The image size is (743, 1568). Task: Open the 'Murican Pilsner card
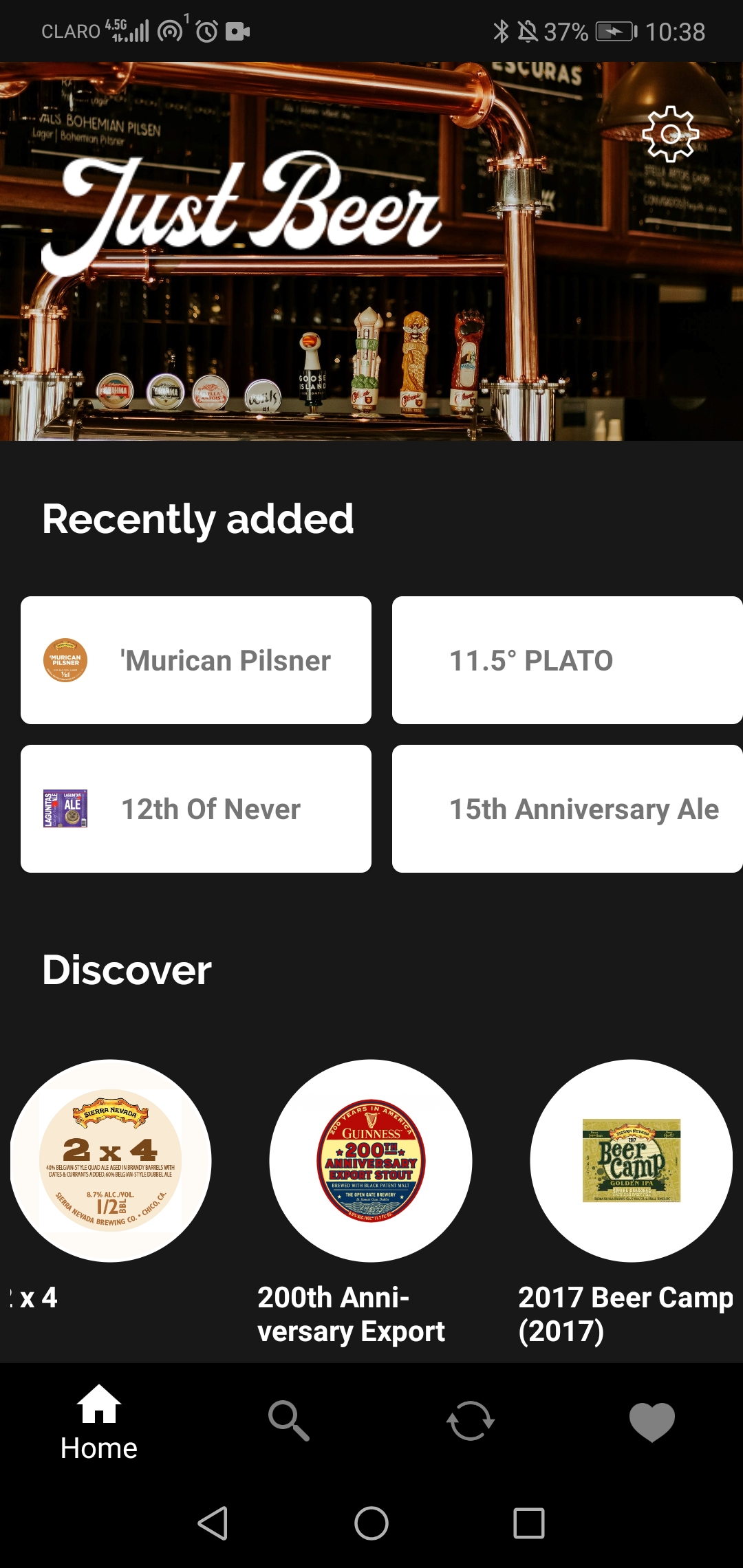click(x=196, y=660)
